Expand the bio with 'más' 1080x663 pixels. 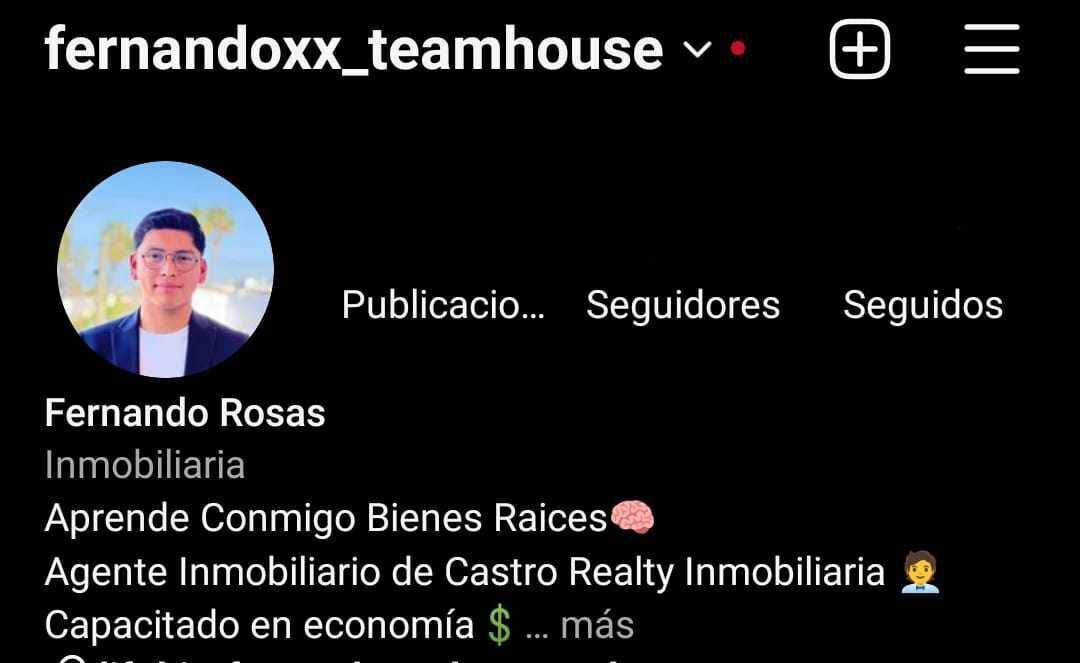click(596, 625)
